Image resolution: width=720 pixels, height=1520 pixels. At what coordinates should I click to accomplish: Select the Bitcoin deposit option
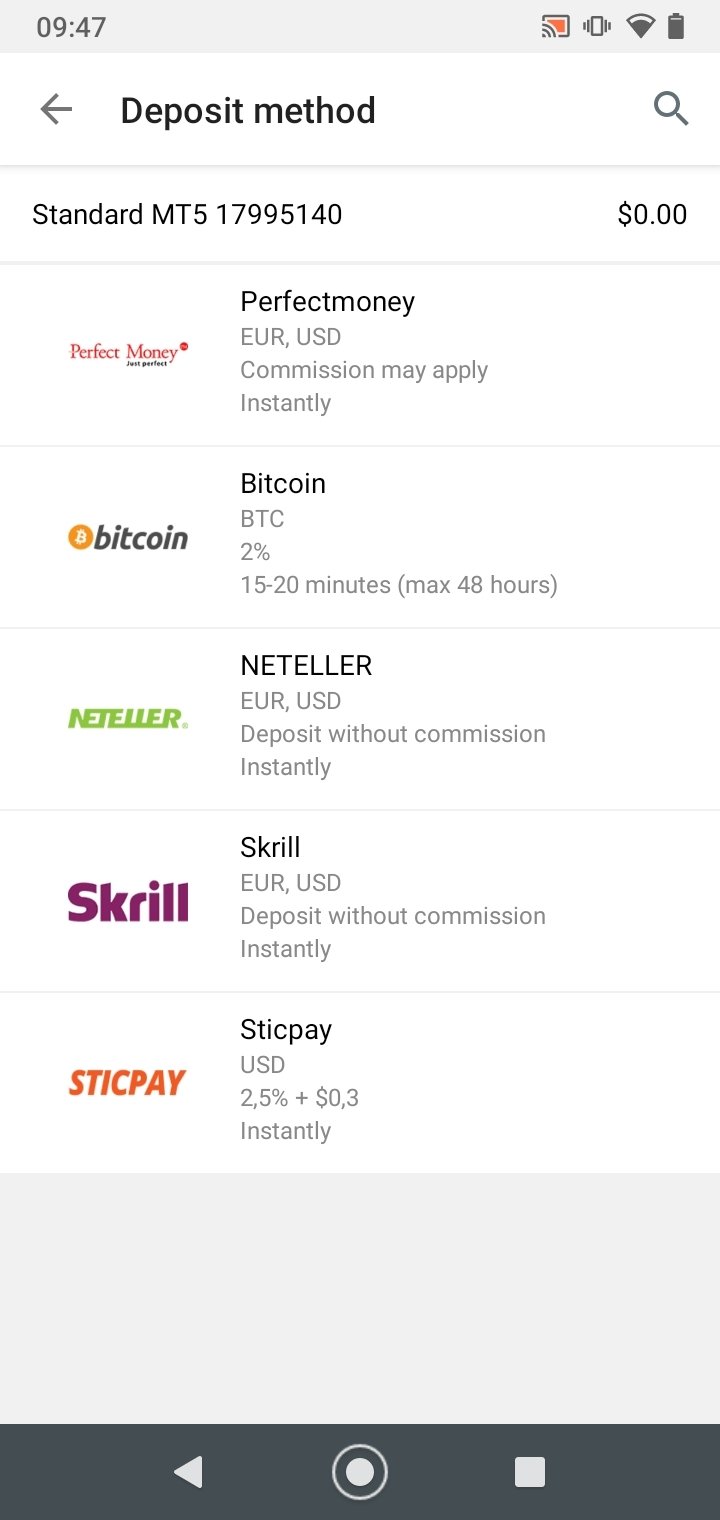(x=360, y=537)
